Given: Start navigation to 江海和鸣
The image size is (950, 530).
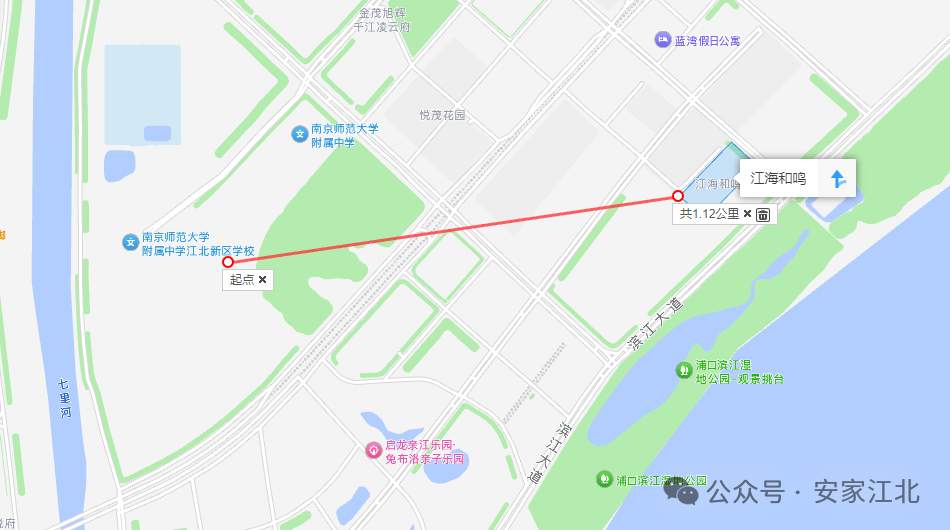Looking at the screenshot, I should pos(838,179).
